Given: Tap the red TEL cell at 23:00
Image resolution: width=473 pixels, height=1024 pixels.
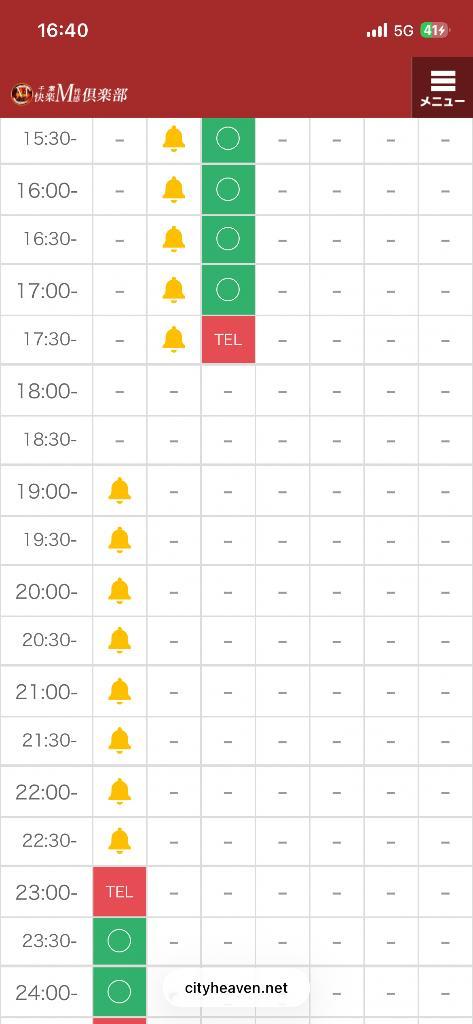Looking at the screenshot, I should (120, 891).
